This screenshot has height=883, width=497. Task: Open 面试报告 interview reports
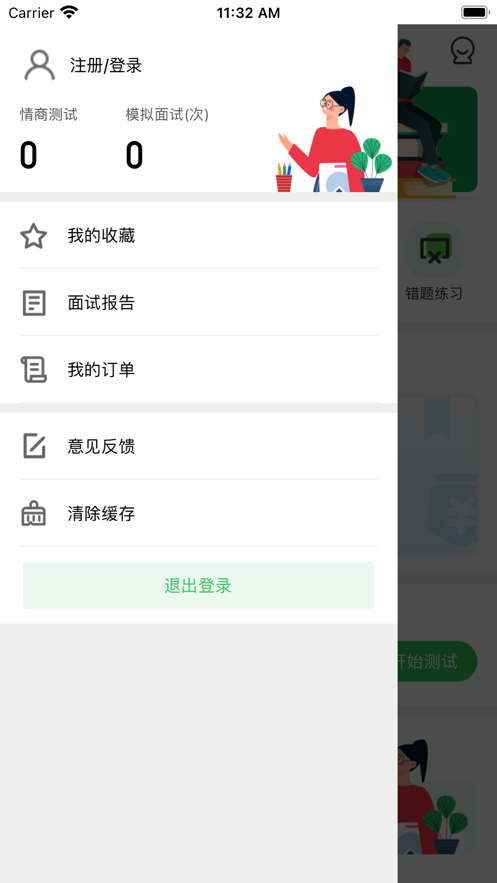199,302
